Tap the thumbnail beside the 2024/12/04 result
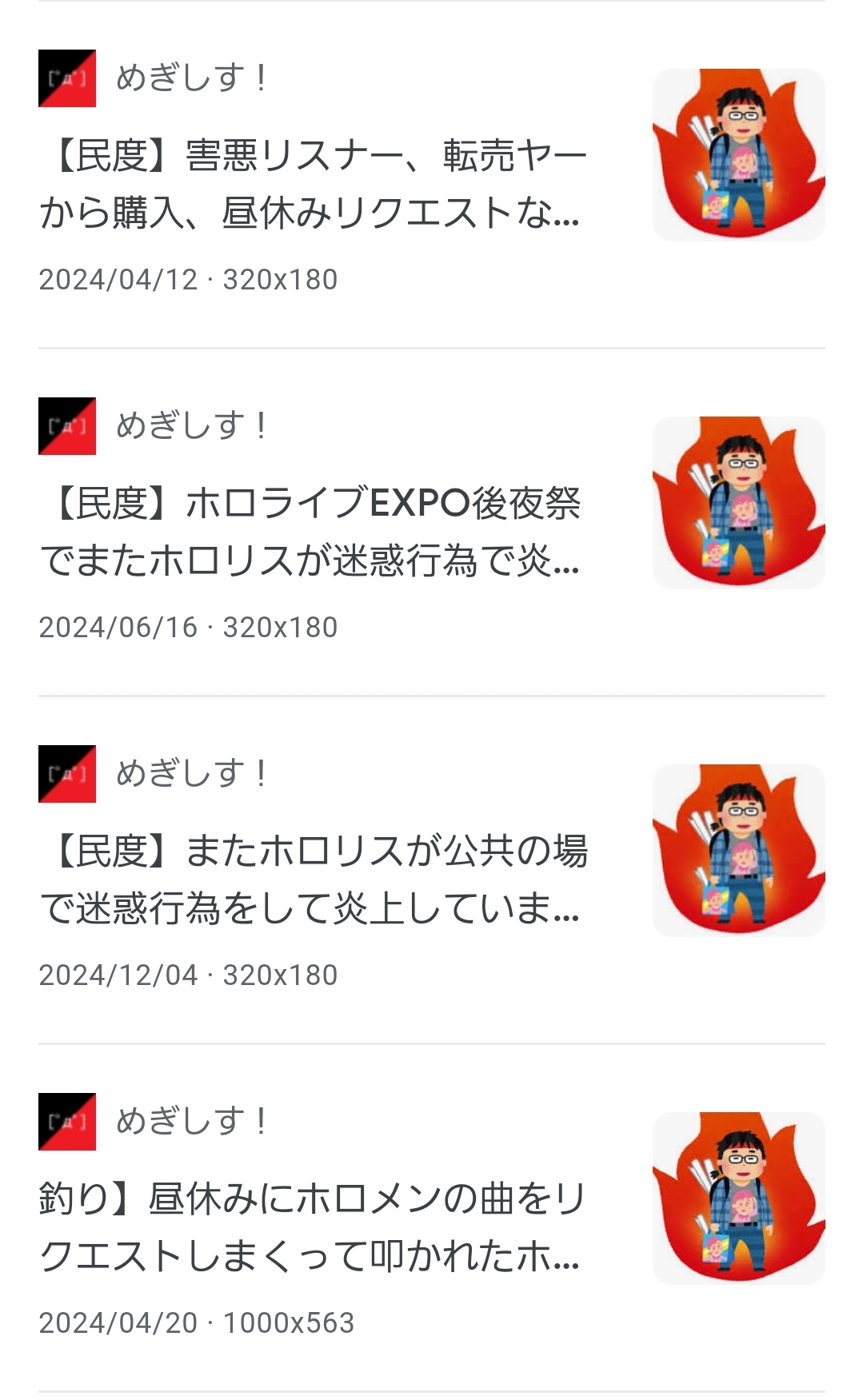 [x=739, y=851]
